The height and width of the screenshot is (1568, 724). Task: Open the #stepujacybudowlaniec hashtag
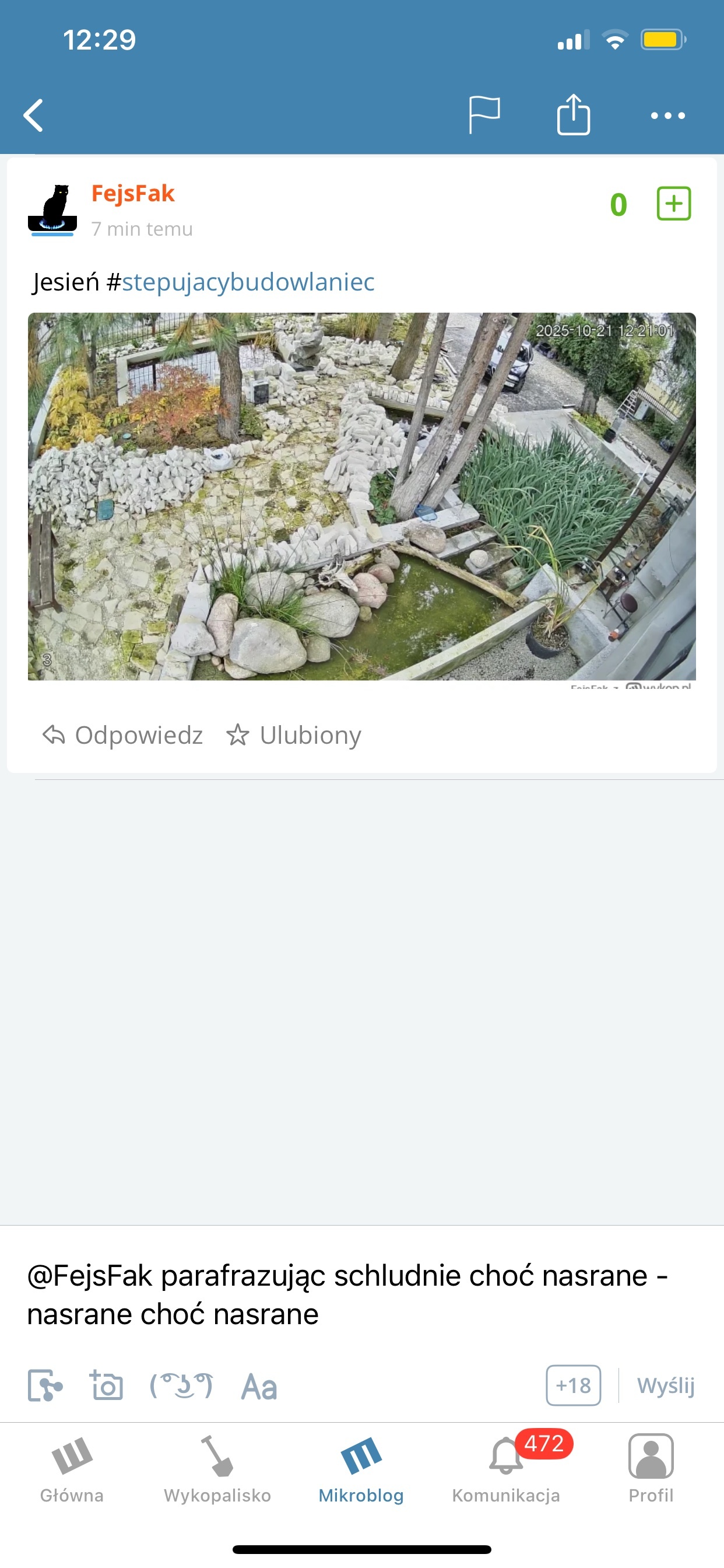coord(248,282)
